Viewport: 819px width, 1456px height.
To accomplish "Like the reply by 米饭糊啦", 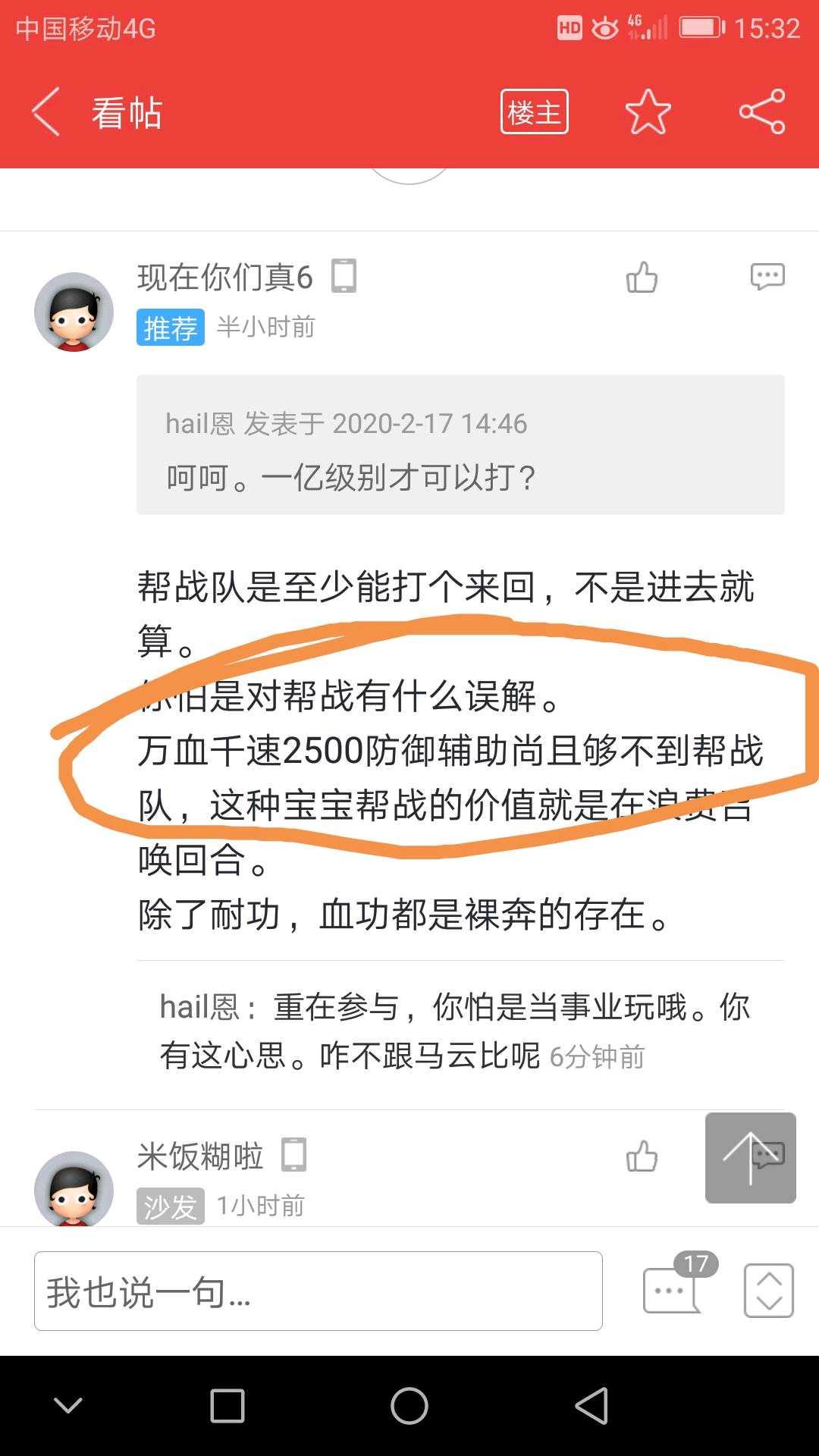I will [x=642, y=1157].
